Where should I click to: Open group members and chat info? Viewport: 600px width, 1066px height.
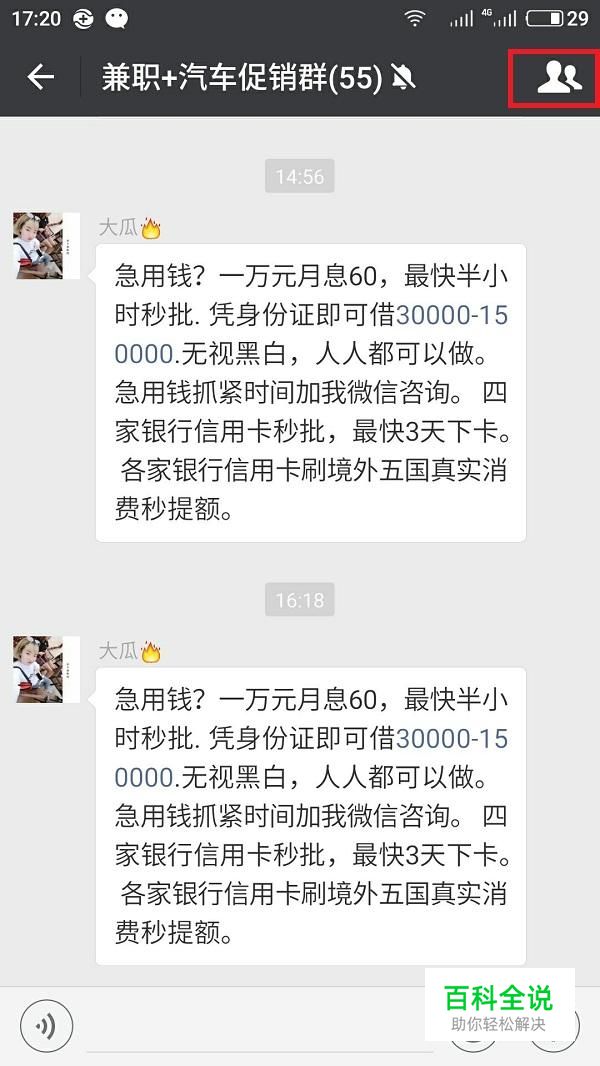[557, 77]
